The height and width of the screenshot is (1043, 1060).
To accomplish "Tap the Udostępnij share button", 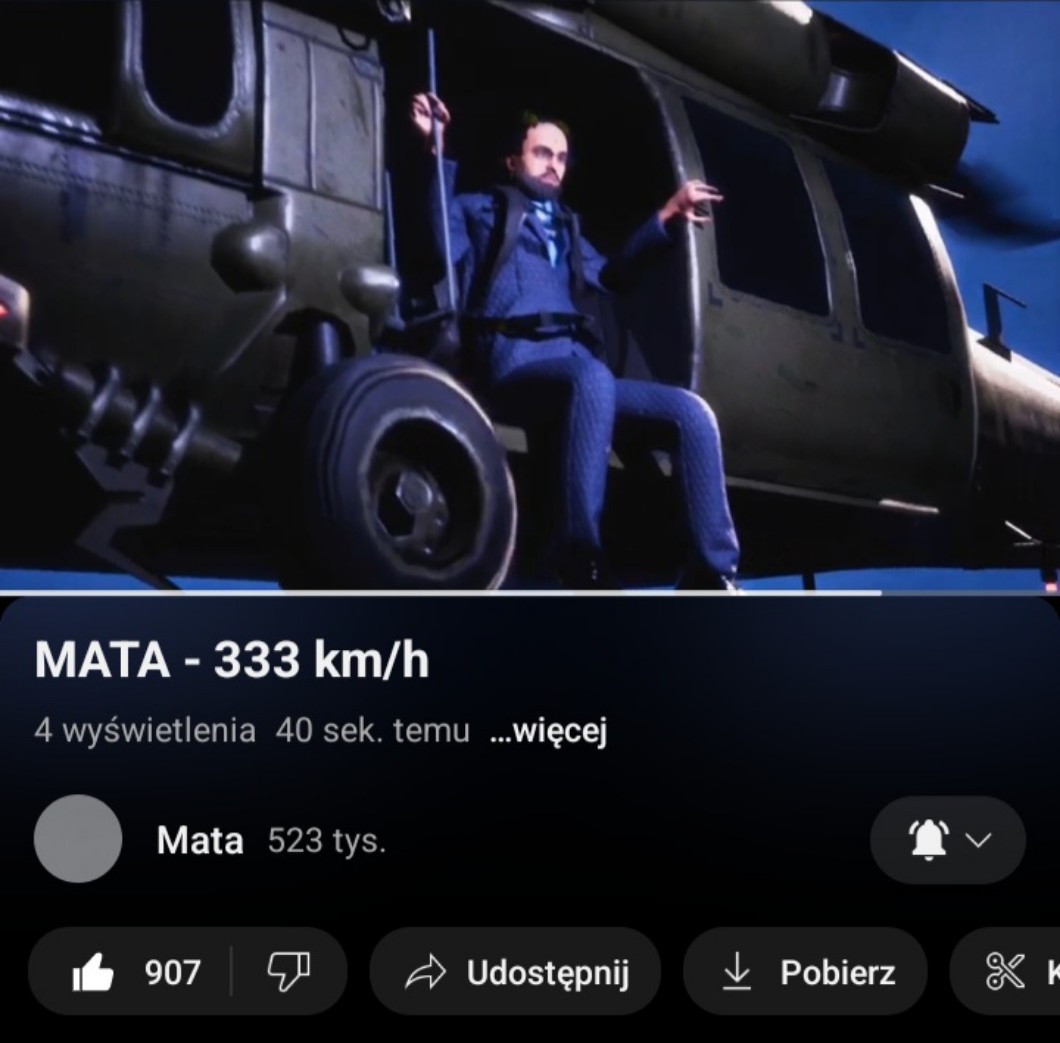I will click(515, 972).
